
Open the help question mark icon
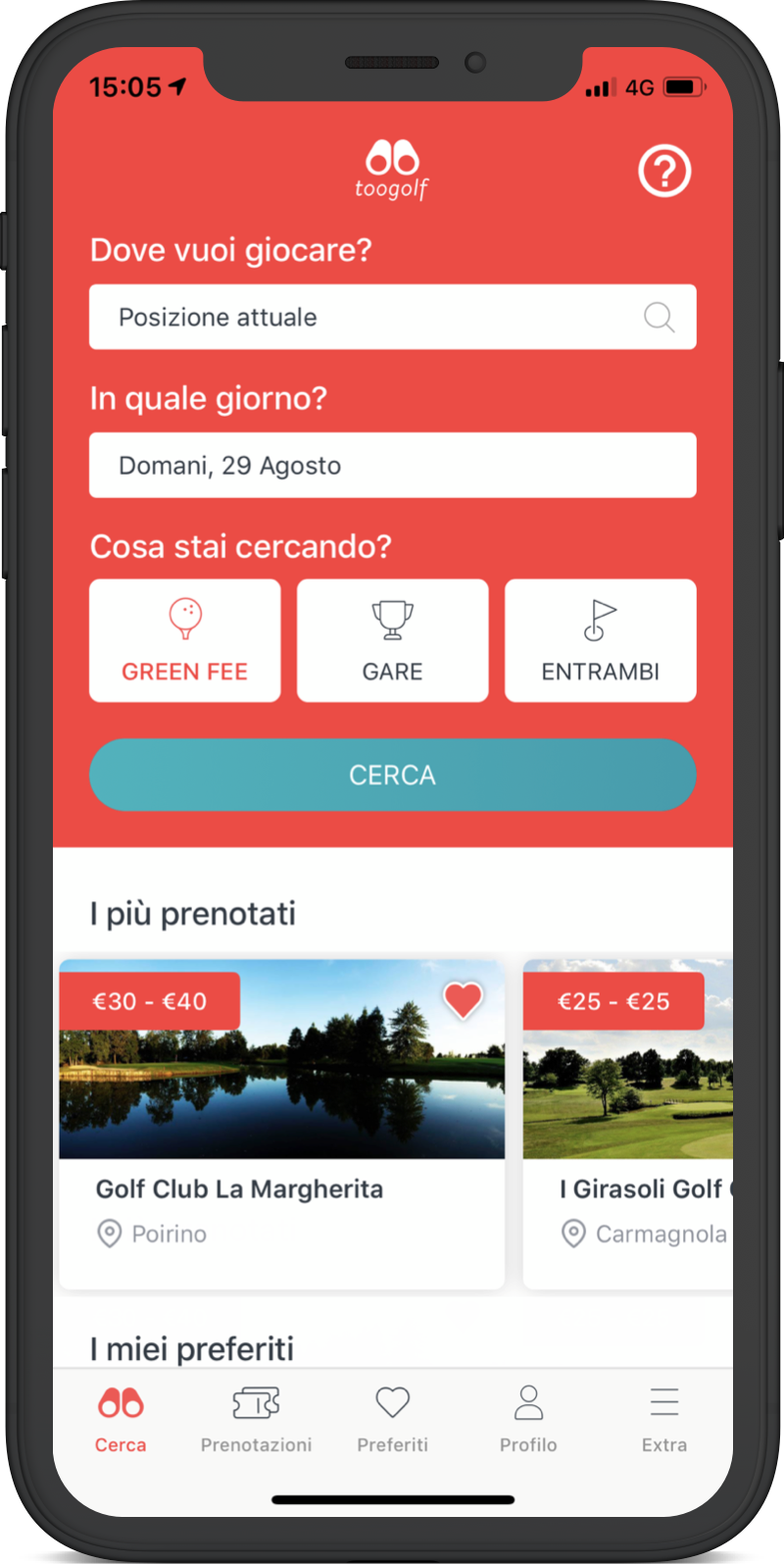click(664, 172)
